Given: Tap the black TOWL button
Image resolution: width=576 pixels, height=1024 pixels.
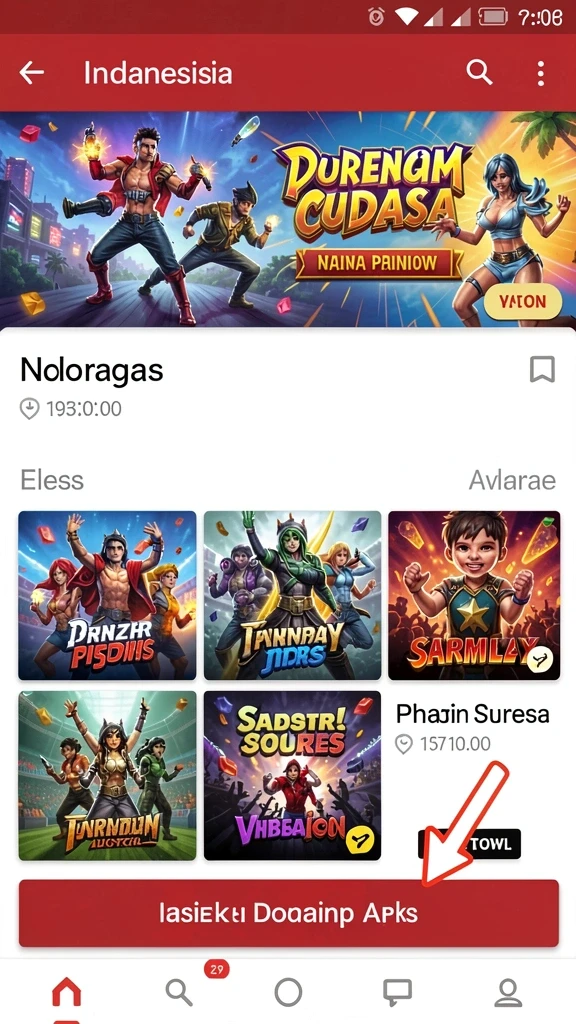Looking at the screenshot, I should (470, 844).
